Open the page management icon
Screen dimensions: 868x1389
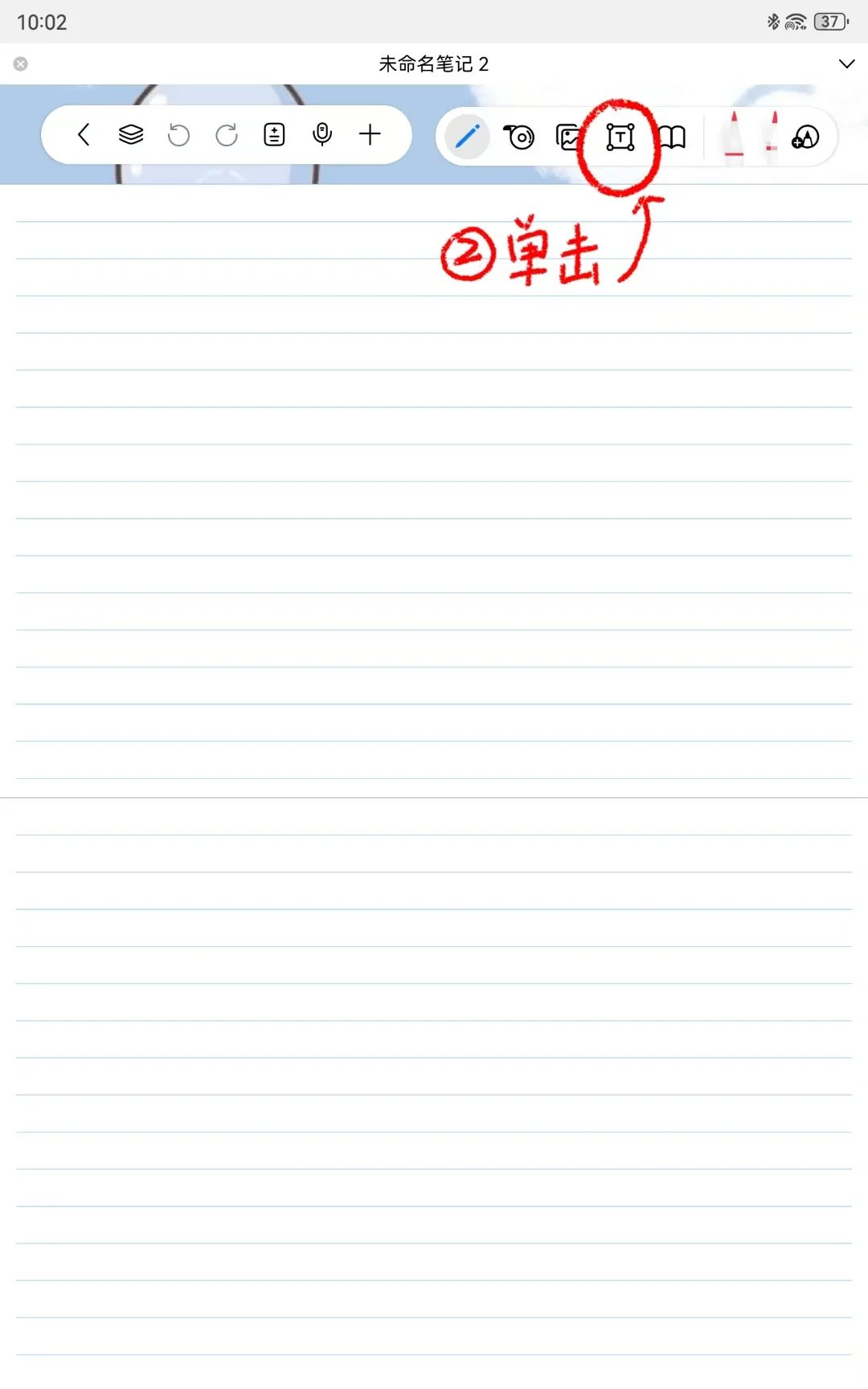point(274,134)
